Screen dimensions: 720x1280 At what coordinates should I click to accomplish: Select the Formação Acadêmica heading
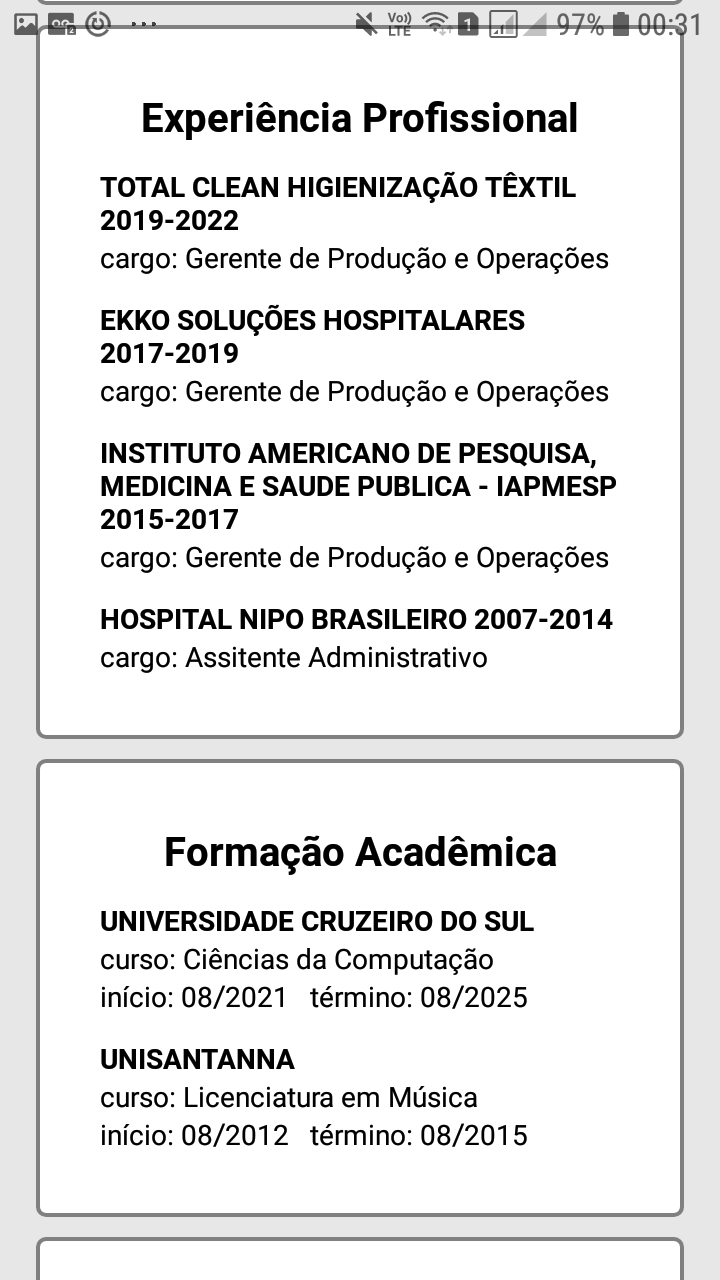tap(360, 852)
